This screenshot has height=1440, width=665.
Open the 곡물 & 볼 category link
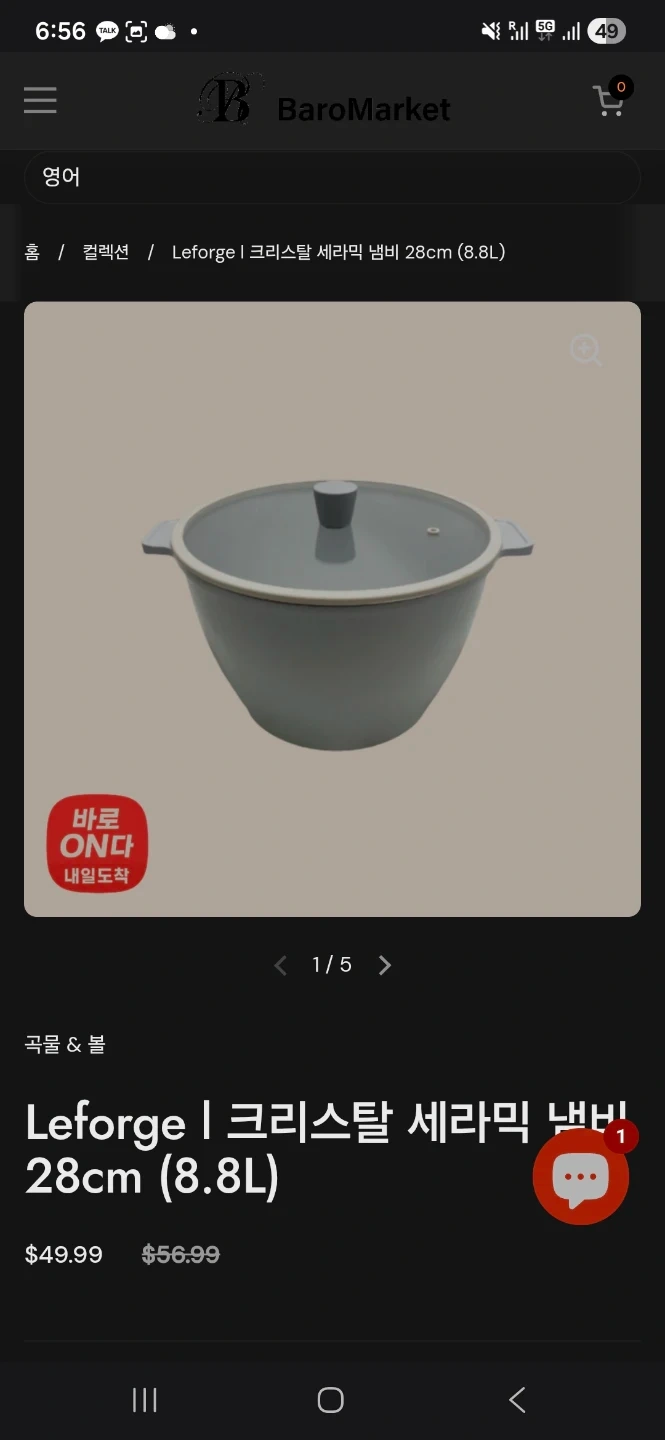tap(65, 1044)
